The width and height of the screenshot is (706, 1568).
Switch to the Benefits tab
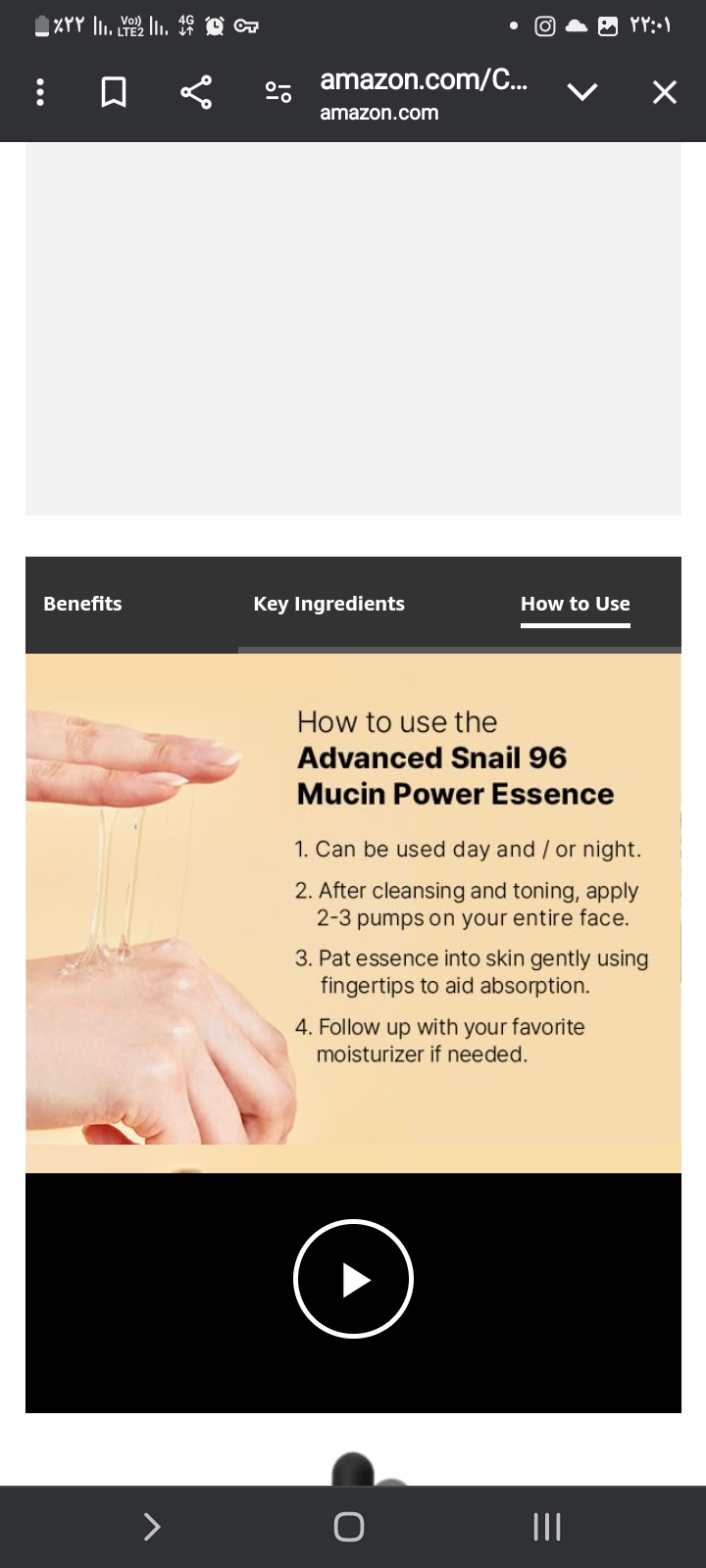(82, 604)
